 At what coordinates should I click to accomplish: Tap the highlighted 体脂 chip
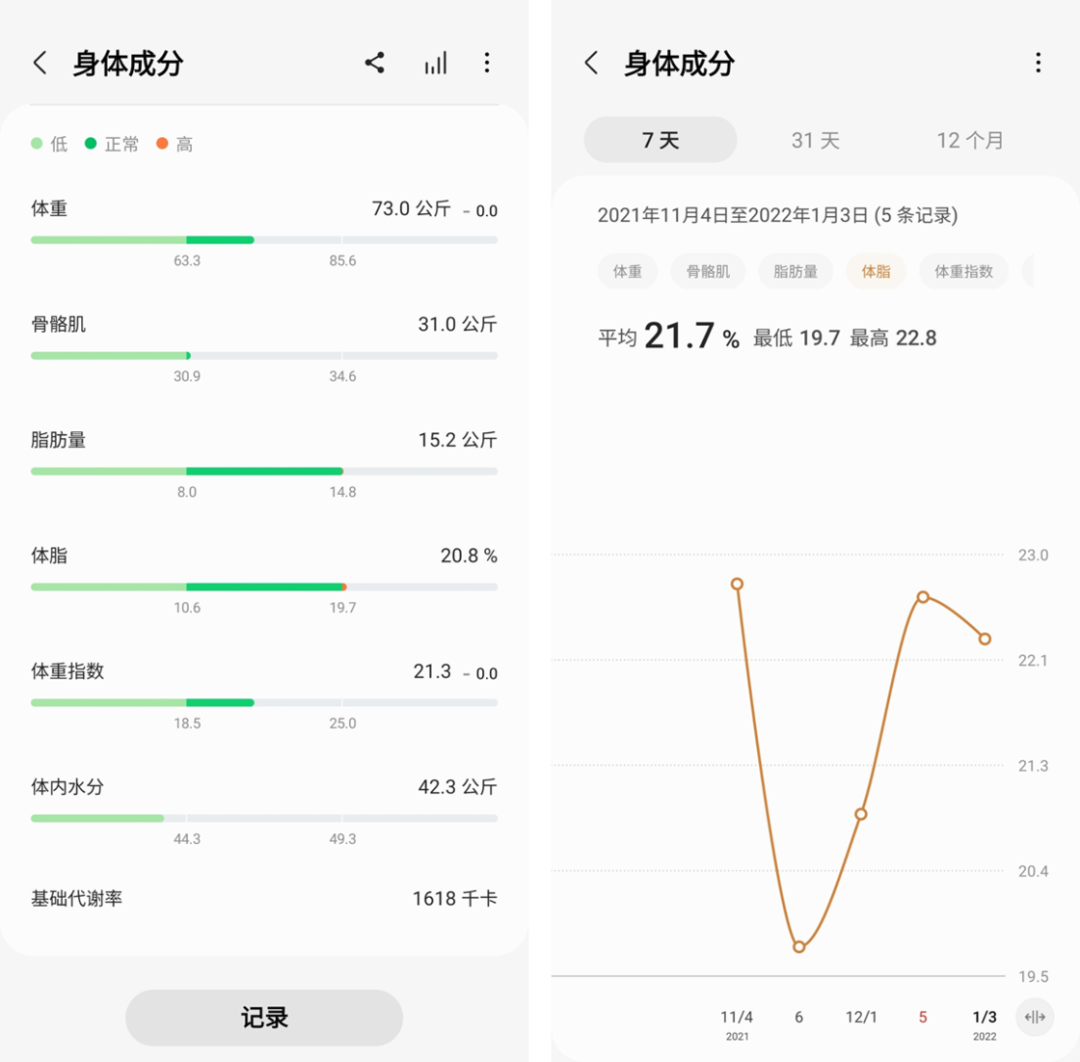click(876, 271)
